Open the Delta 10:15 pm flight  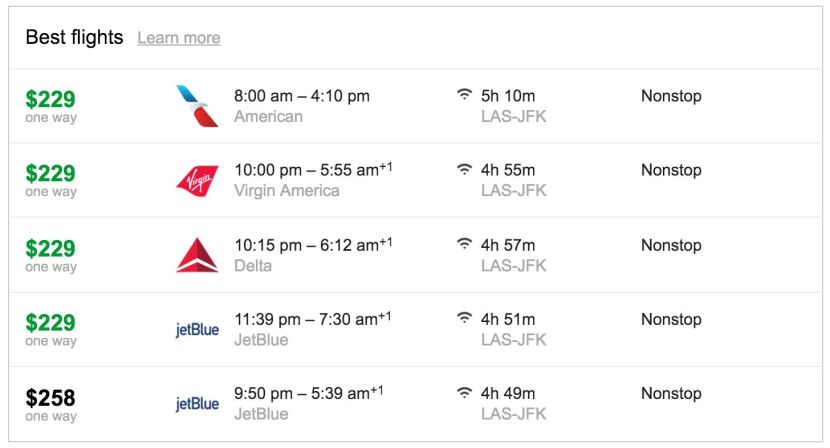click(312, 255)
